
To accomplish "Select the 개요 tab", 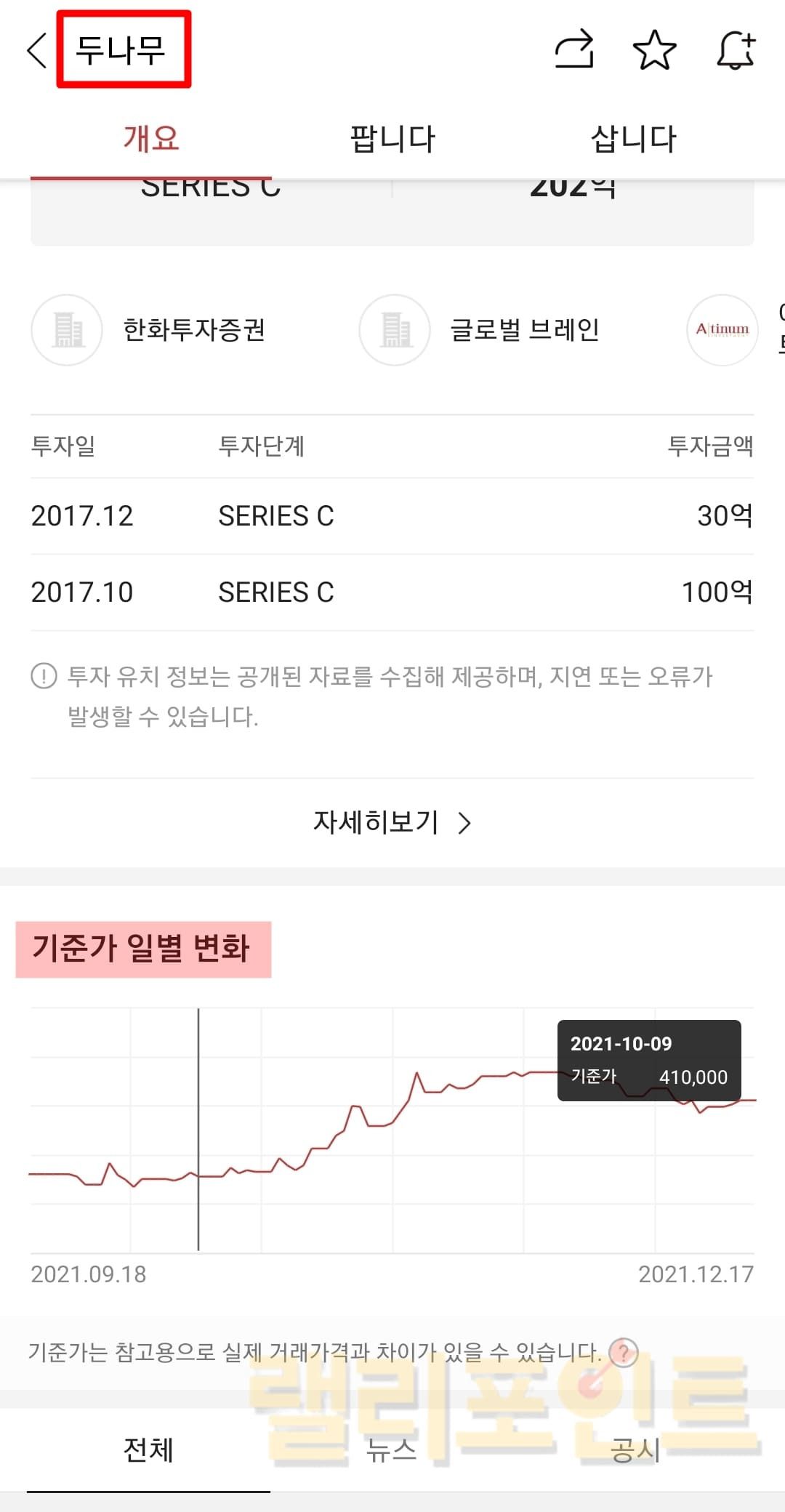I will [150, 138].
